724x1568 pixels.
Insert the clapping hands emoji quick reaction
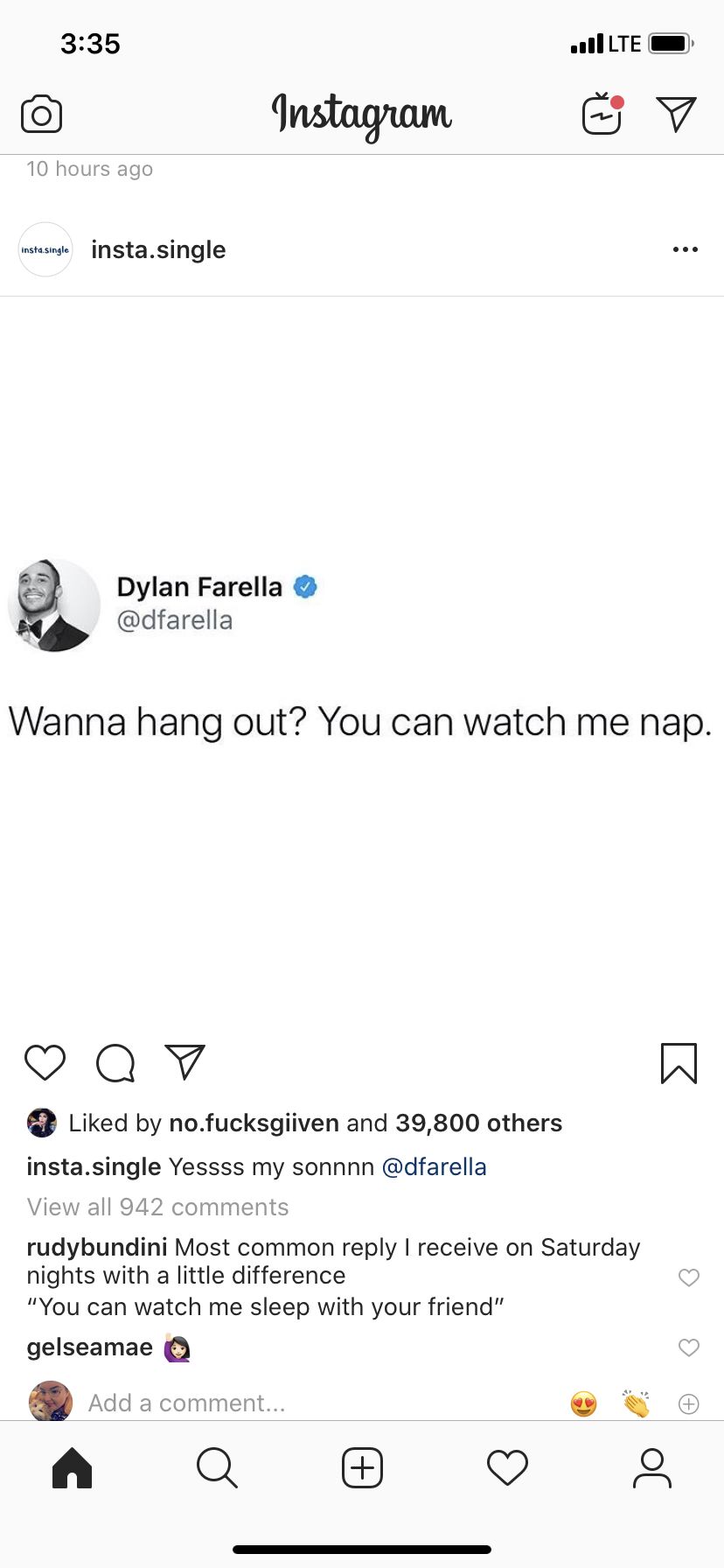click(637, 1403)
